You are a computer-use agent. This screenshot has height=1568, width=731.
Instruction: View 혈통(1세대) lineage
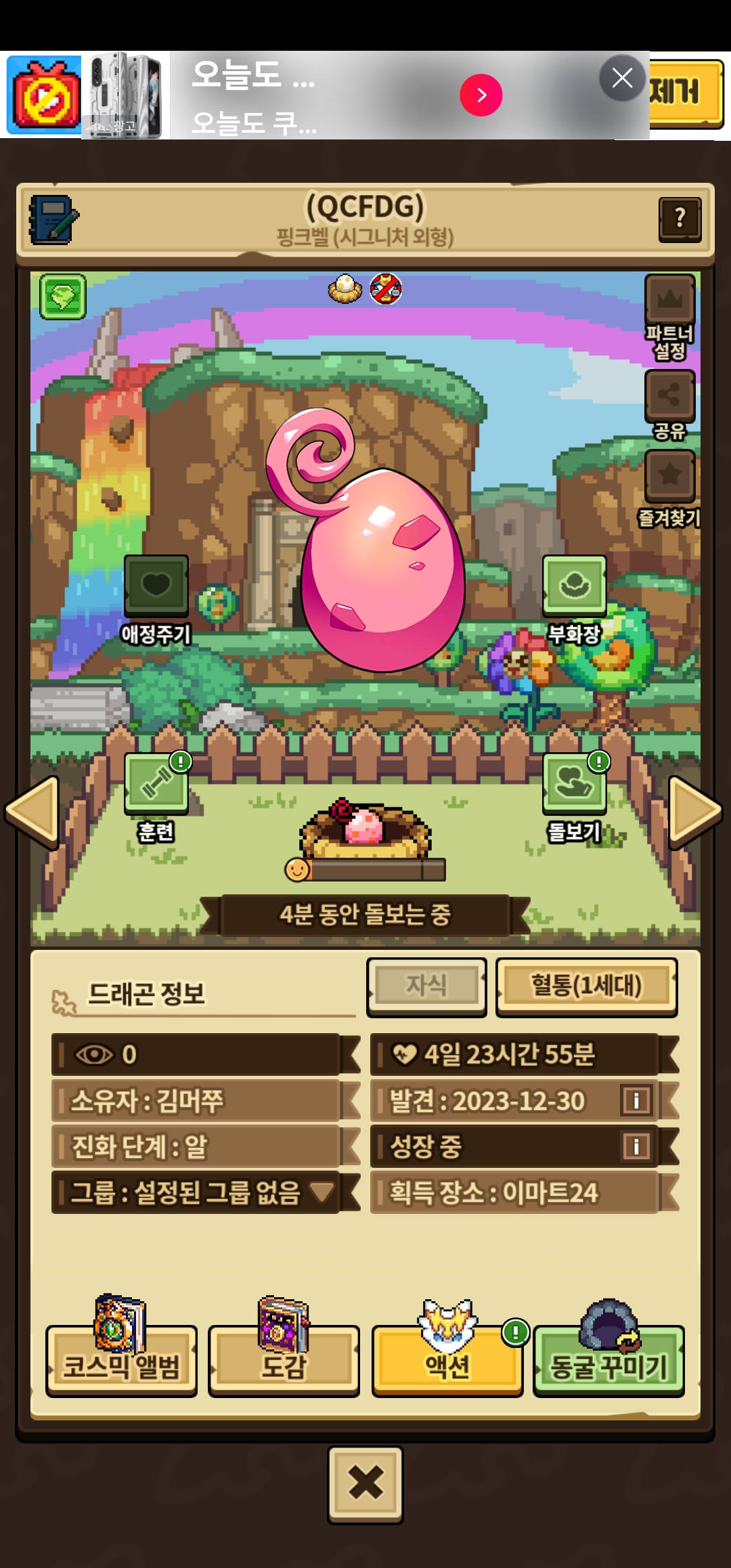pos(586,986)
